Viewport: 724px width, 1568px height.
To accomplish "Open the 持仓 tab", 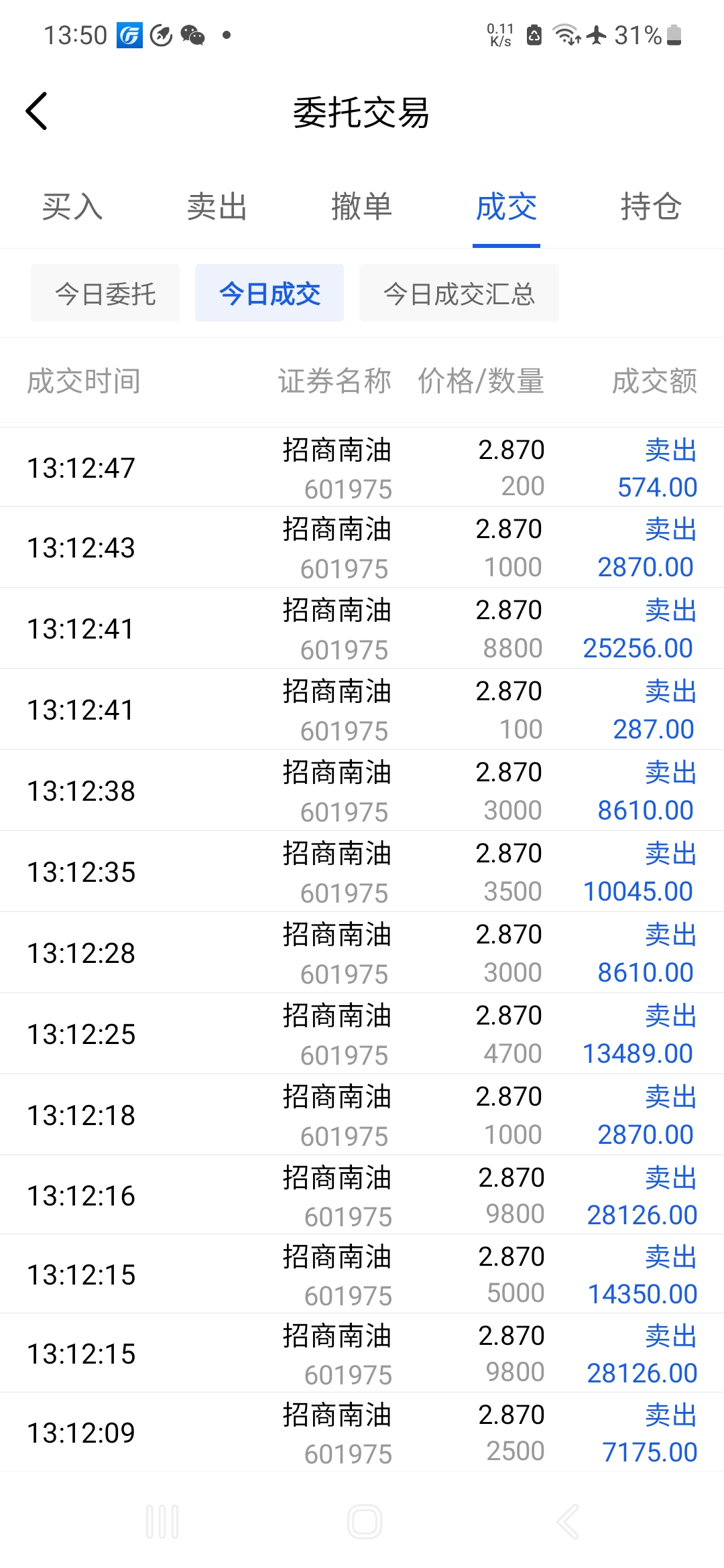I will click(x=651, y=206).
